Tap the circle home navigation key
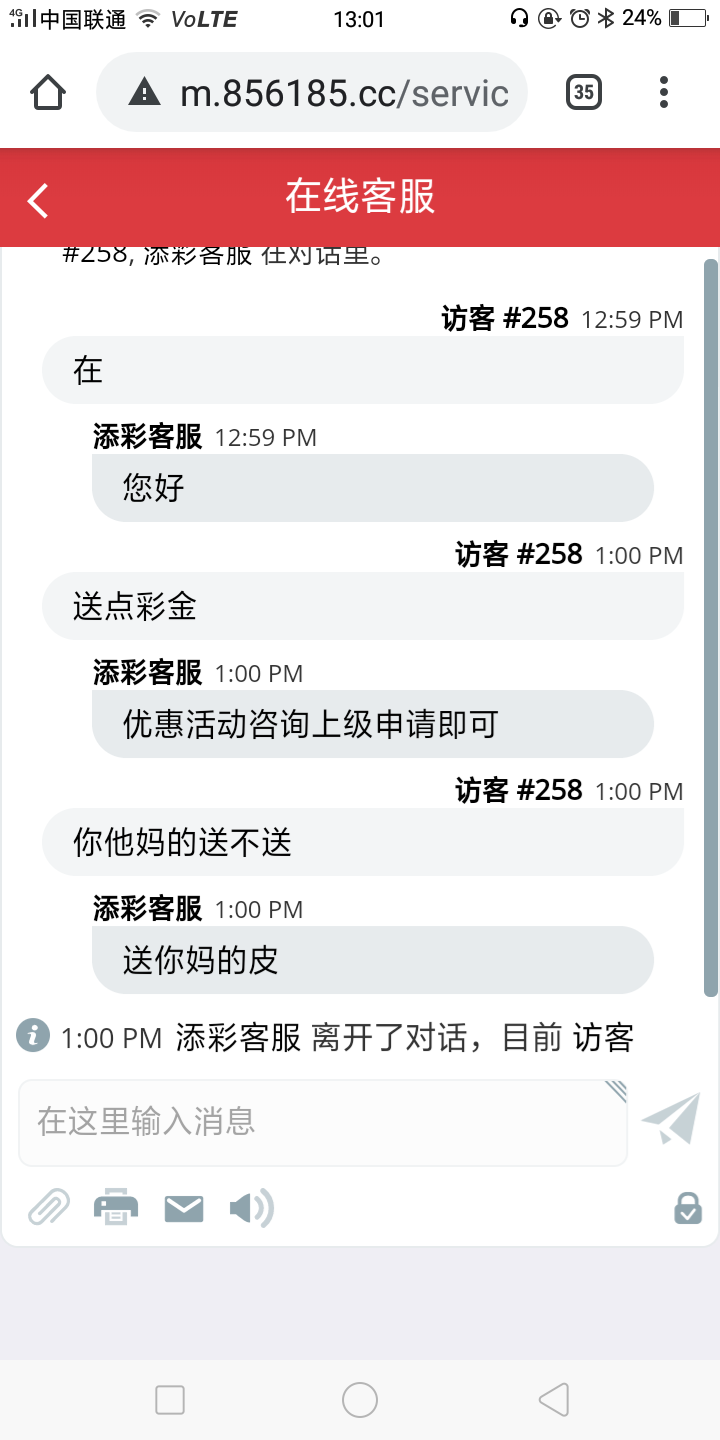 point(360,1399)
